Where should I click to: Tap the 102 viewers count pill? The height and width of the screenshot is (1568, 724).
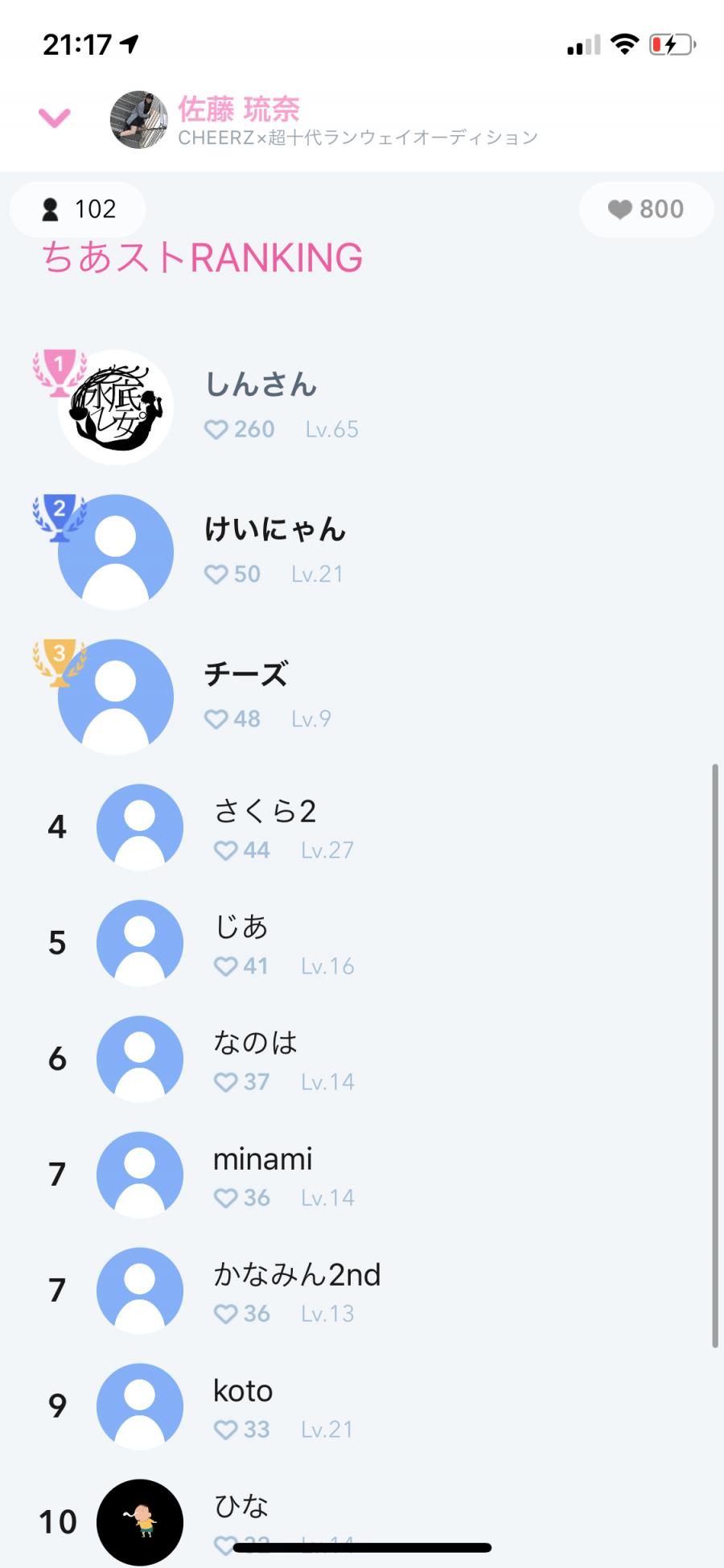click(x=78, y=209)
